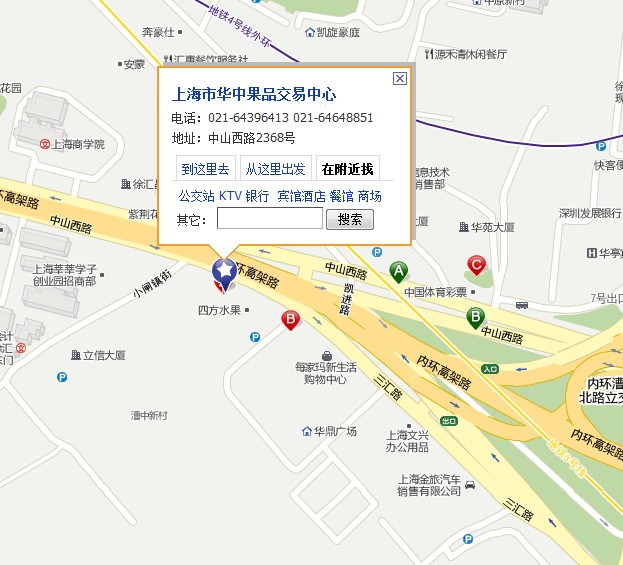Screen dimensions: 623x565
Task: Look up nearby 银行
Action: (257, 196)
